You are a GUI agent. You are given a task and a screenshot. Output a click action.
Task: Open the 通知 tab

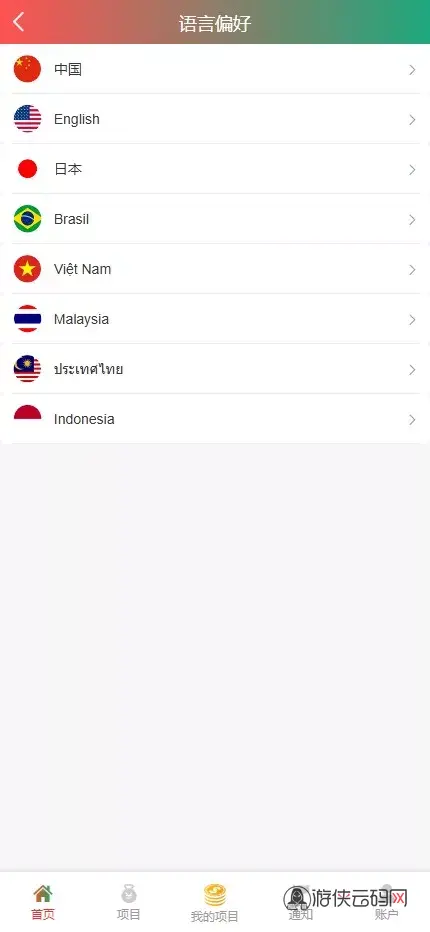300,902
